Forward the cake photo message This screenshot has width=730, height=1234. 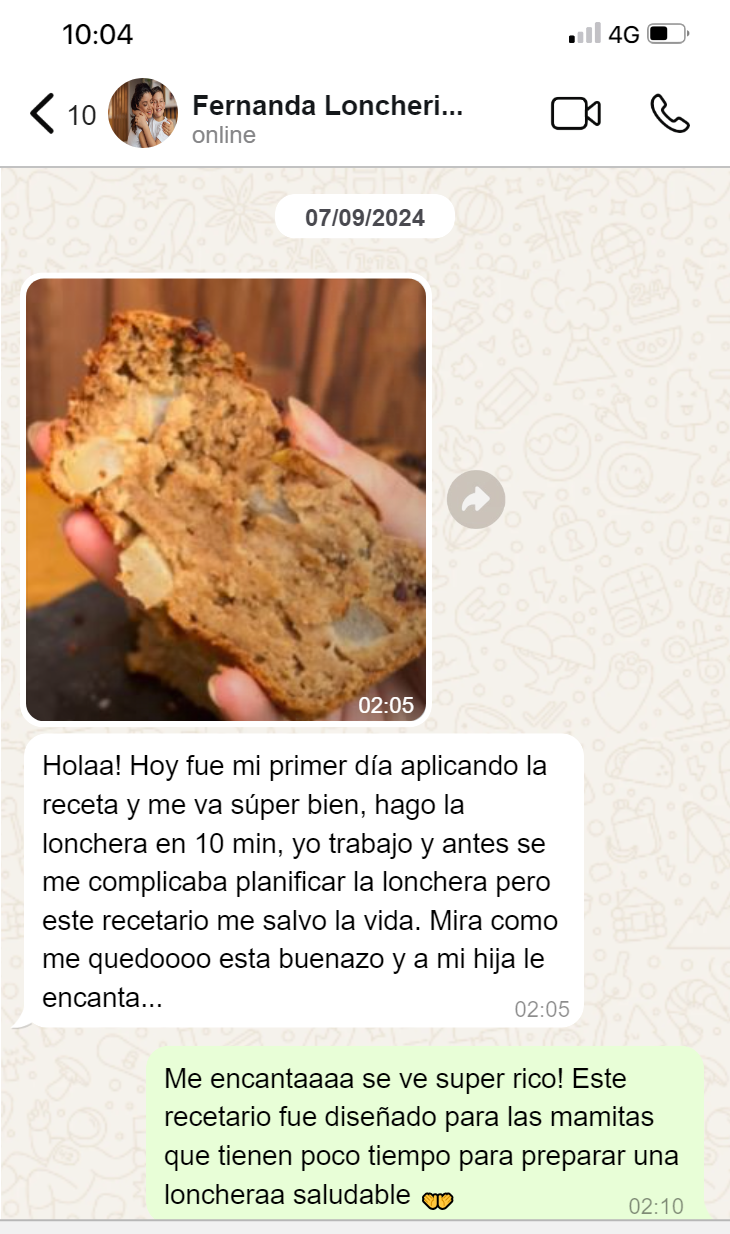coord(476,499)
